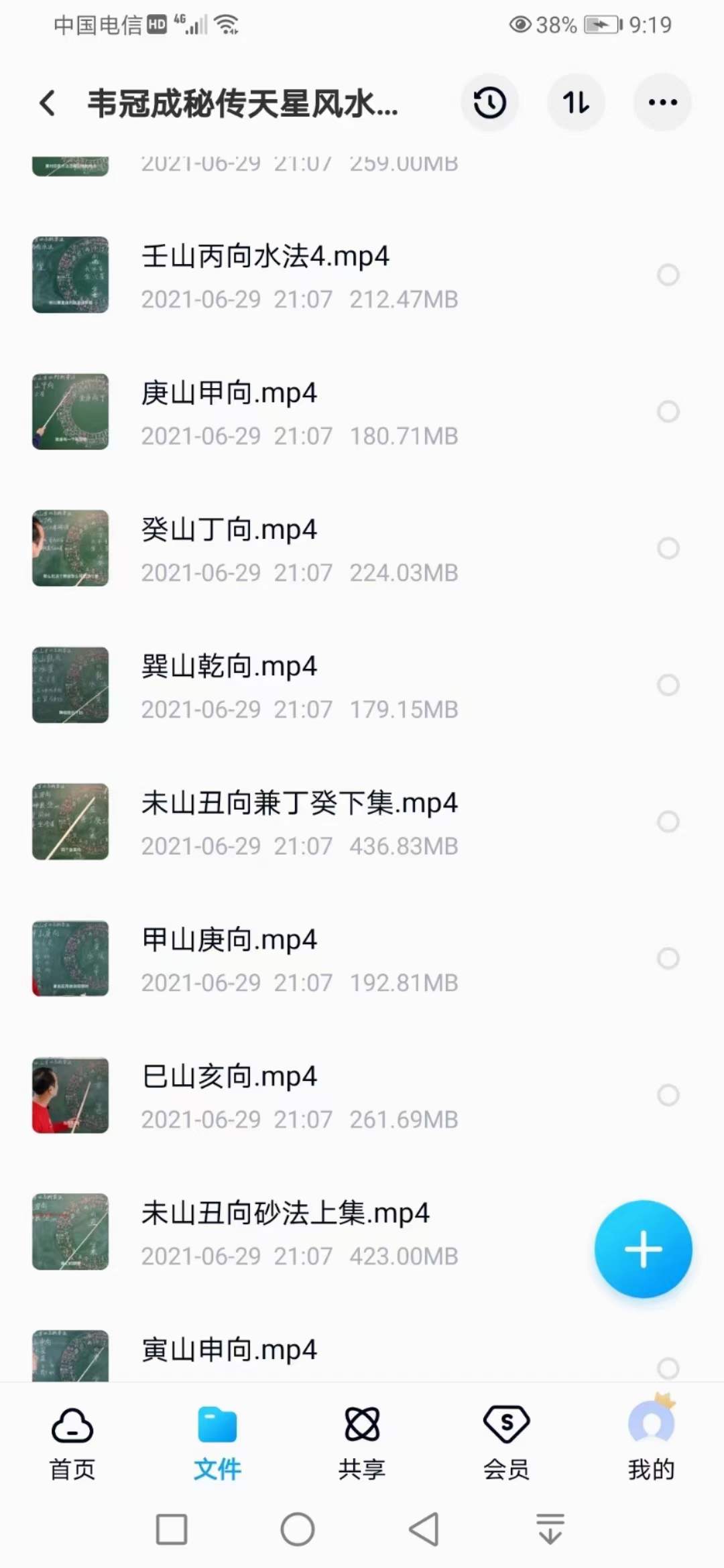The width and height of the screenshot is (724, 1568).
Task: Tap the sort order icon
Action: [x=576, y=102]
